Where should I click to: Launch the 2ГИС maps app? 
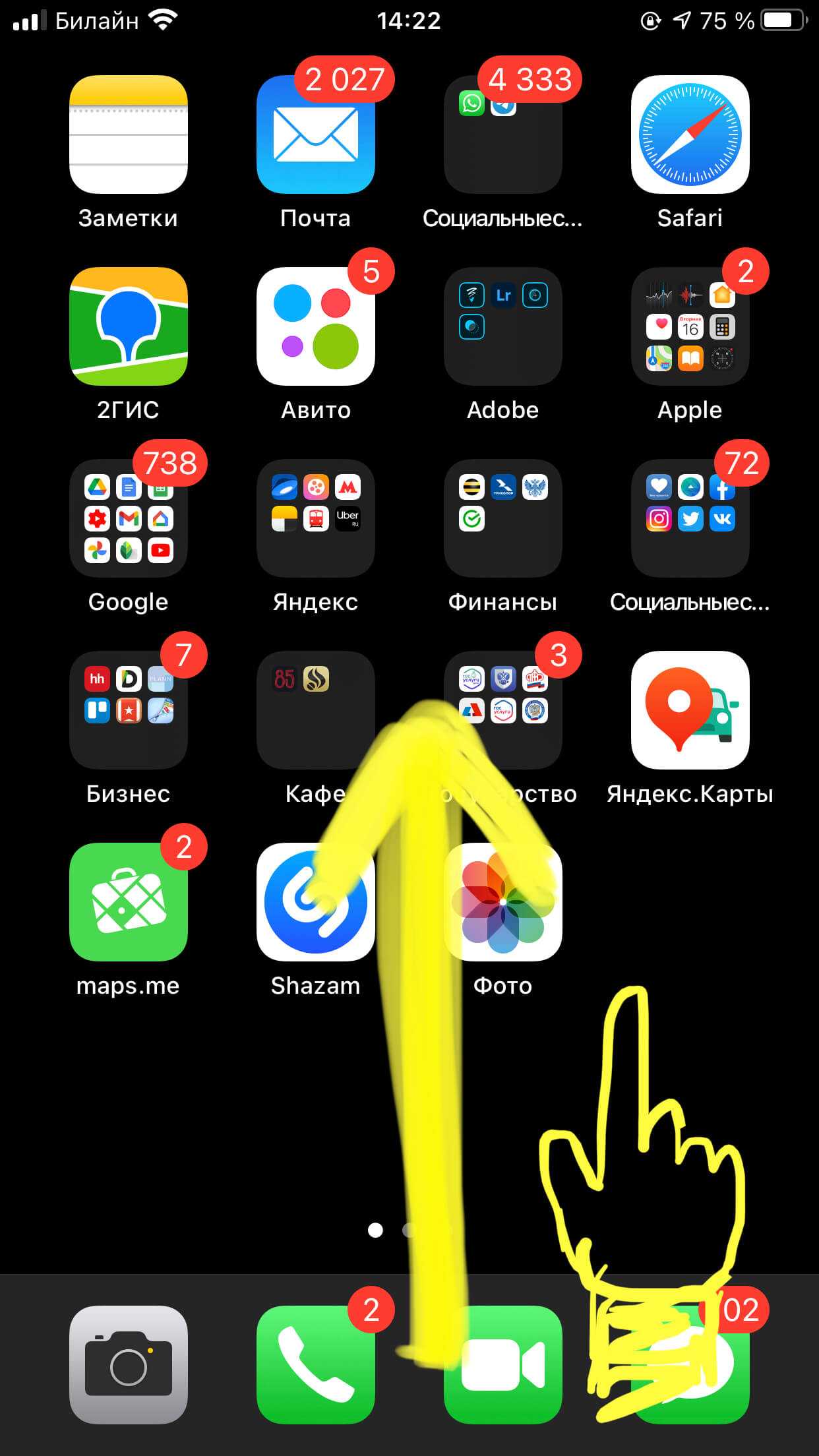(x=128, y=326)
